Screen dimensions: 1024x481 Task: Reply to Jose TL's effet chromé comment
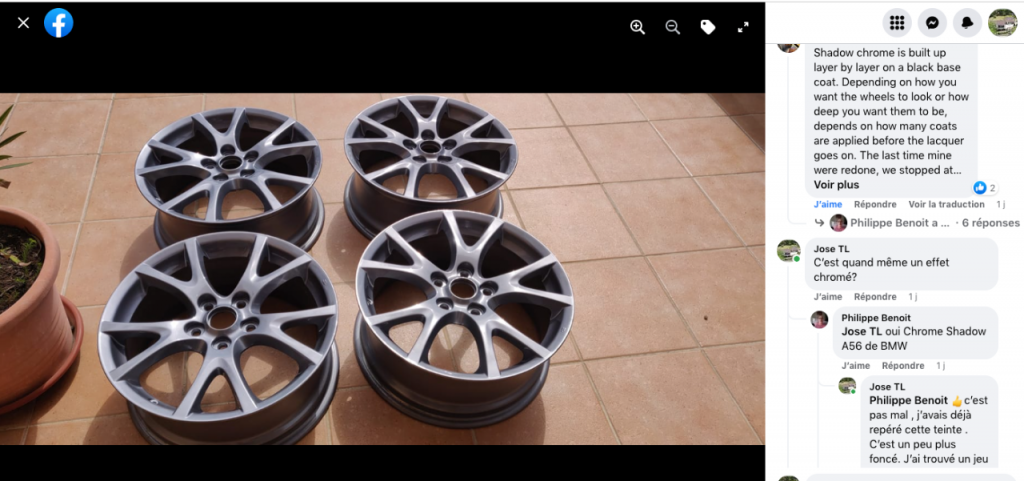pos(875,297)
